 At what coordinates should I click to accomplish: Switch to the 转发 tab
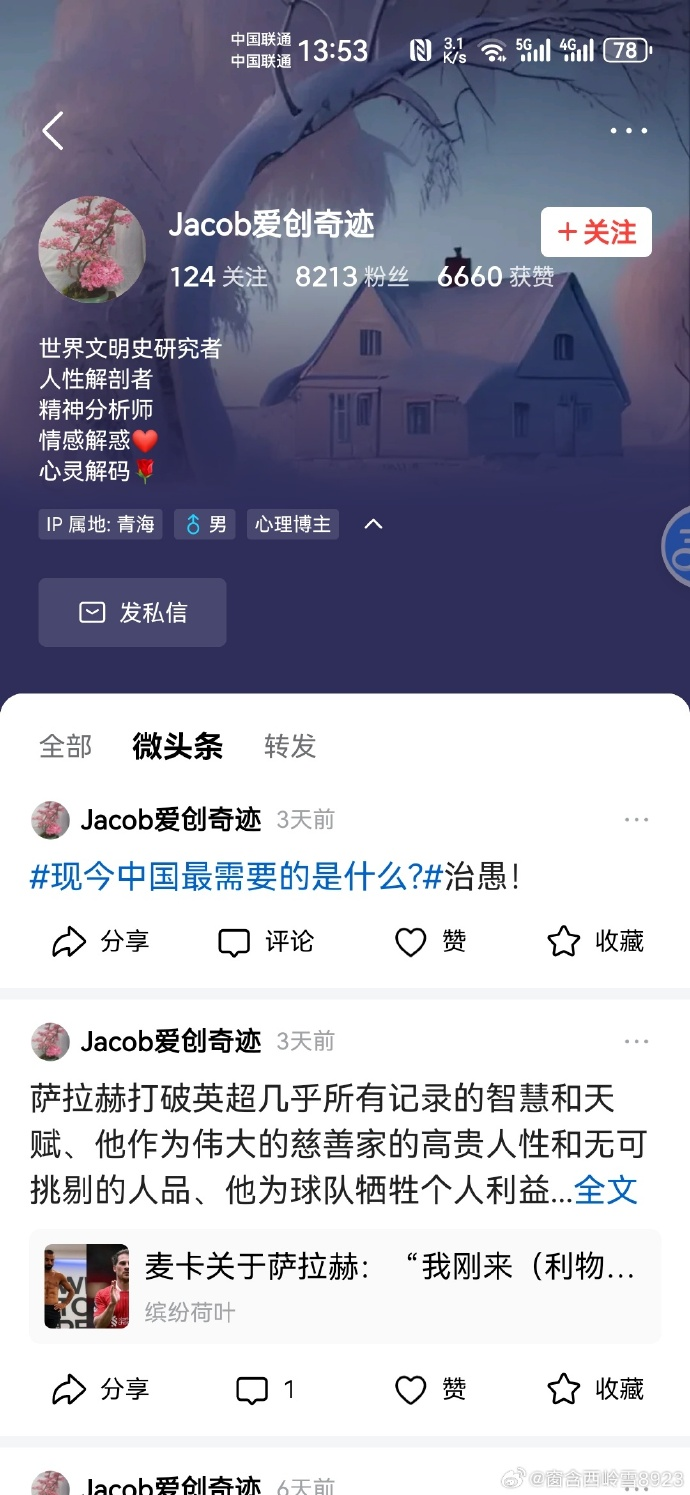coord(290,746)
